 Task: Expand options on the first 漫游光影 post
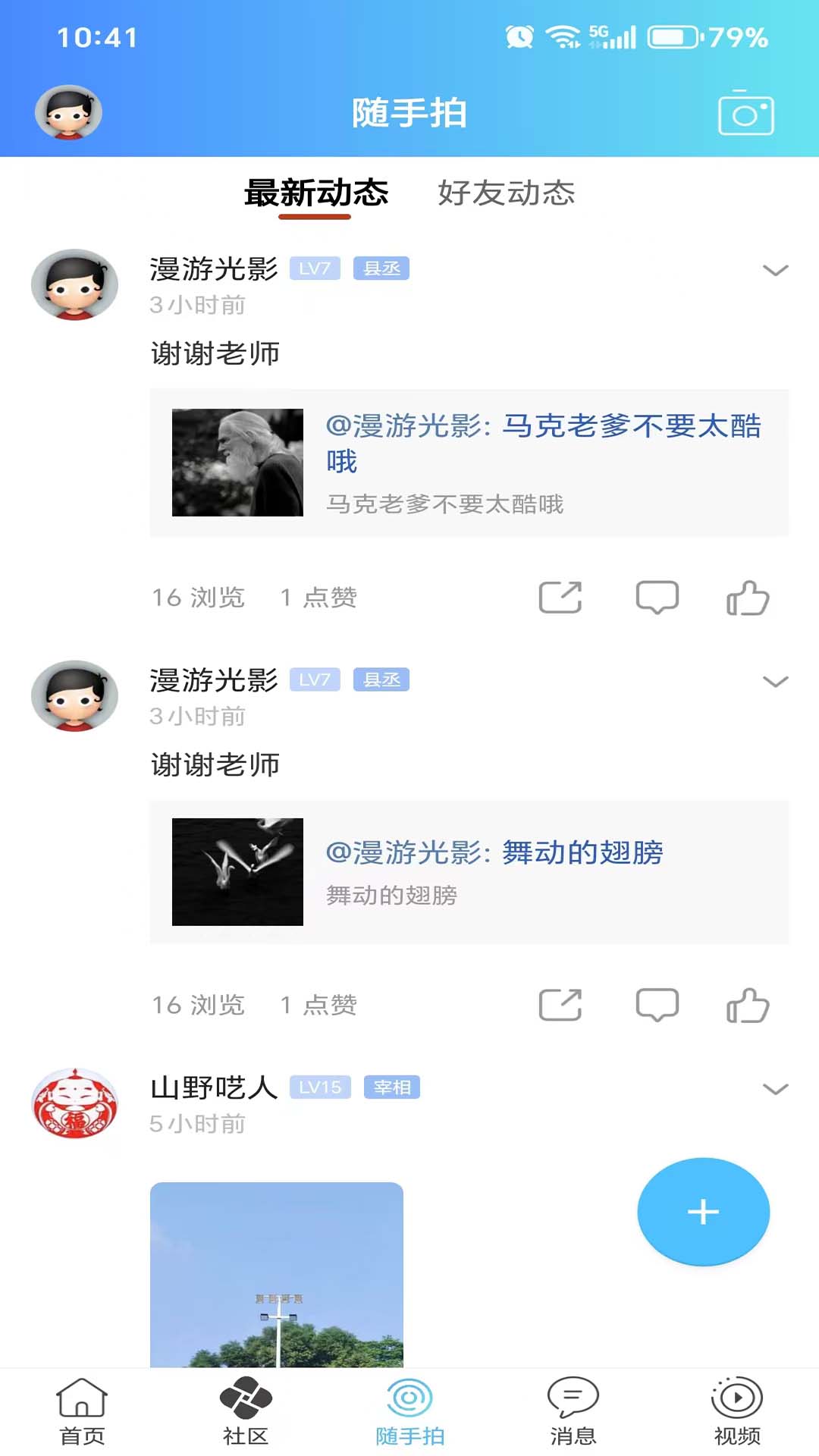(774, 271)
